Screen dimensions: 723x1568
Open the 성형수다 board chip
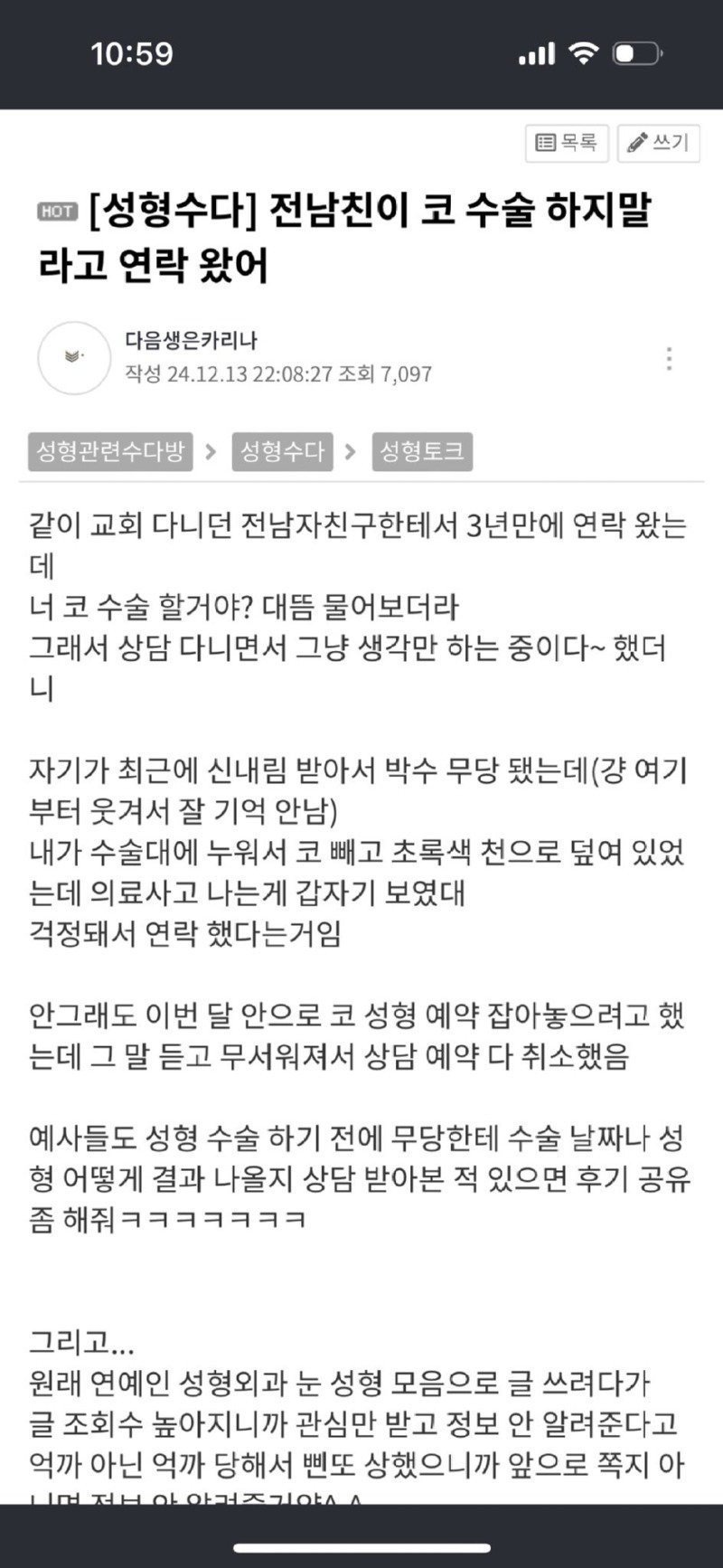282,451
